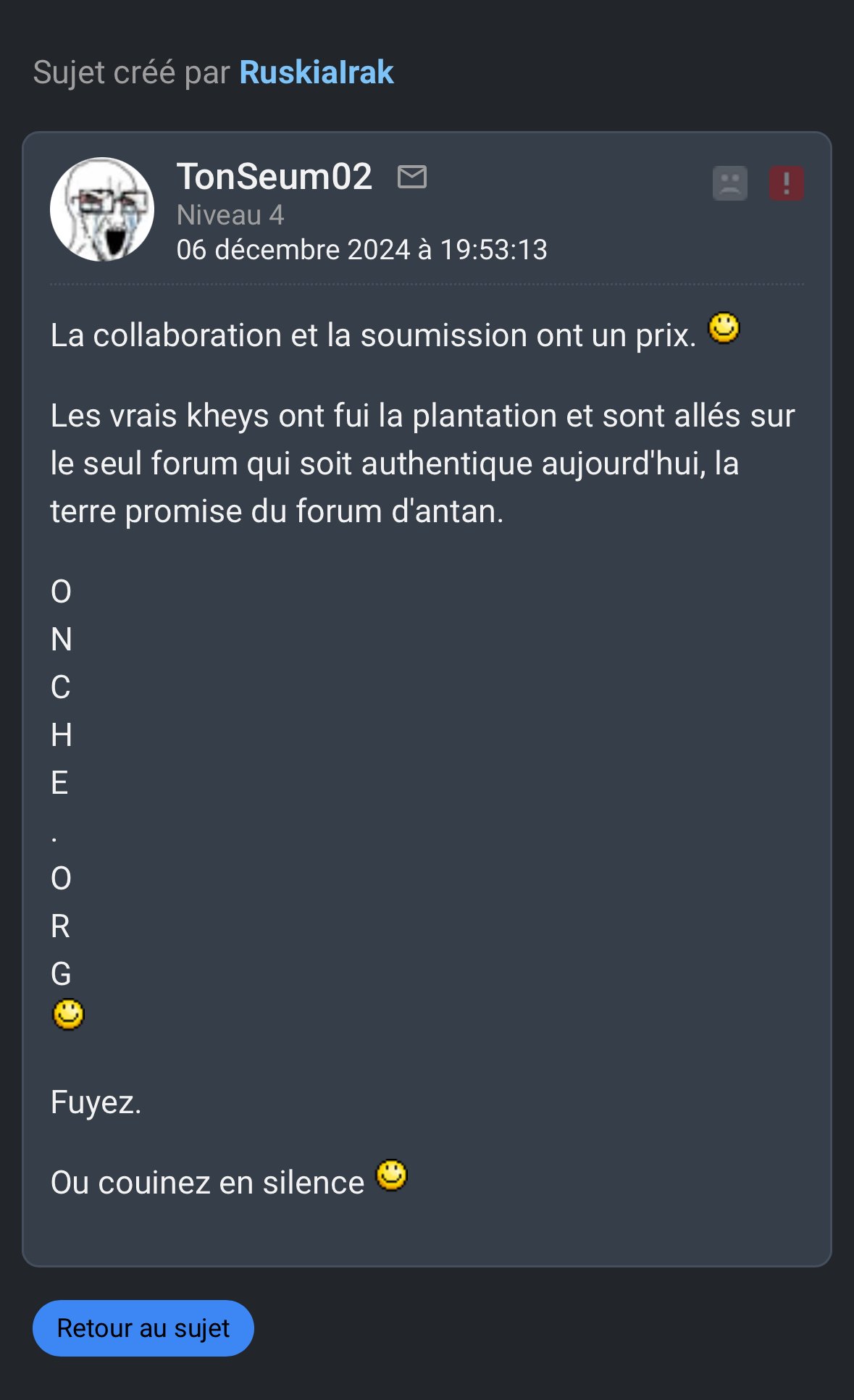Send a private message to TonSeum02
Image resolution: width=854 pixels, height=1400 pixels.
[412, 176]
